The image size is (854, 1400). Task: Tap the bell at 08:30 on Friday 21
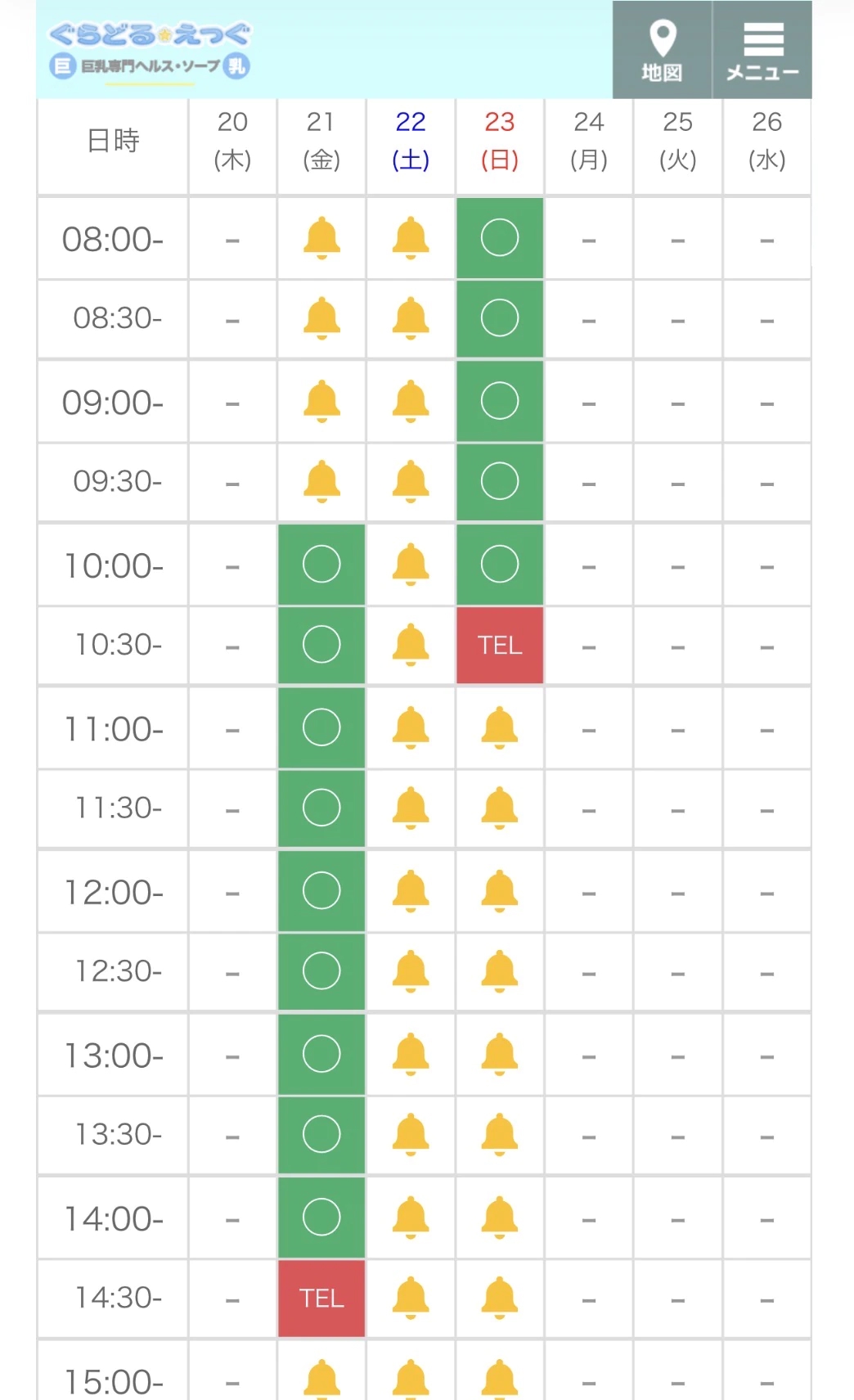[321, 318]
